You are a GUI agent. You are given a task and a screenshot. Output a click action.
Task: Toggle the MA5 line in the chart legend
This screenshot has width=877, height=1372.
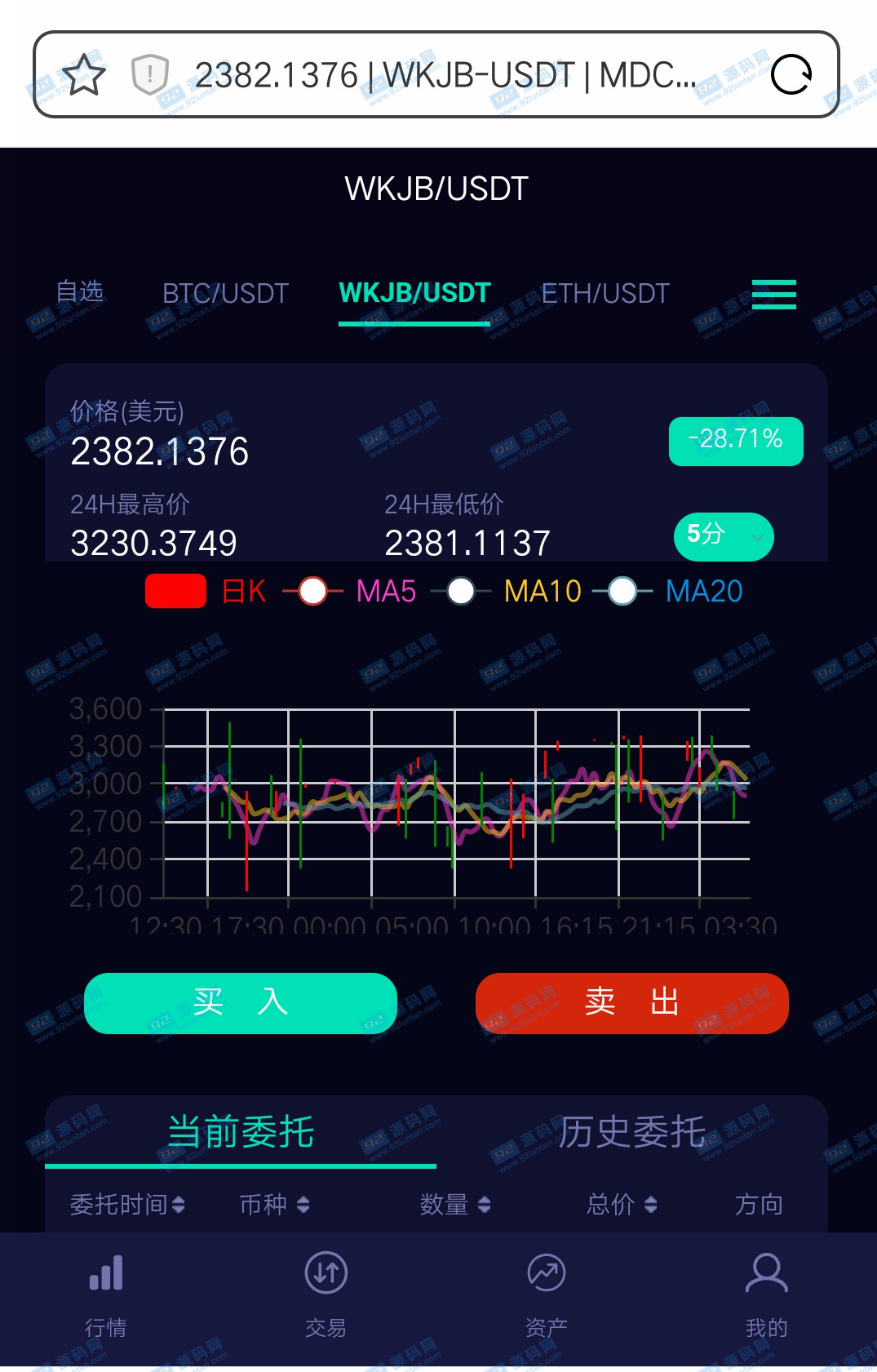pos(351,591)
